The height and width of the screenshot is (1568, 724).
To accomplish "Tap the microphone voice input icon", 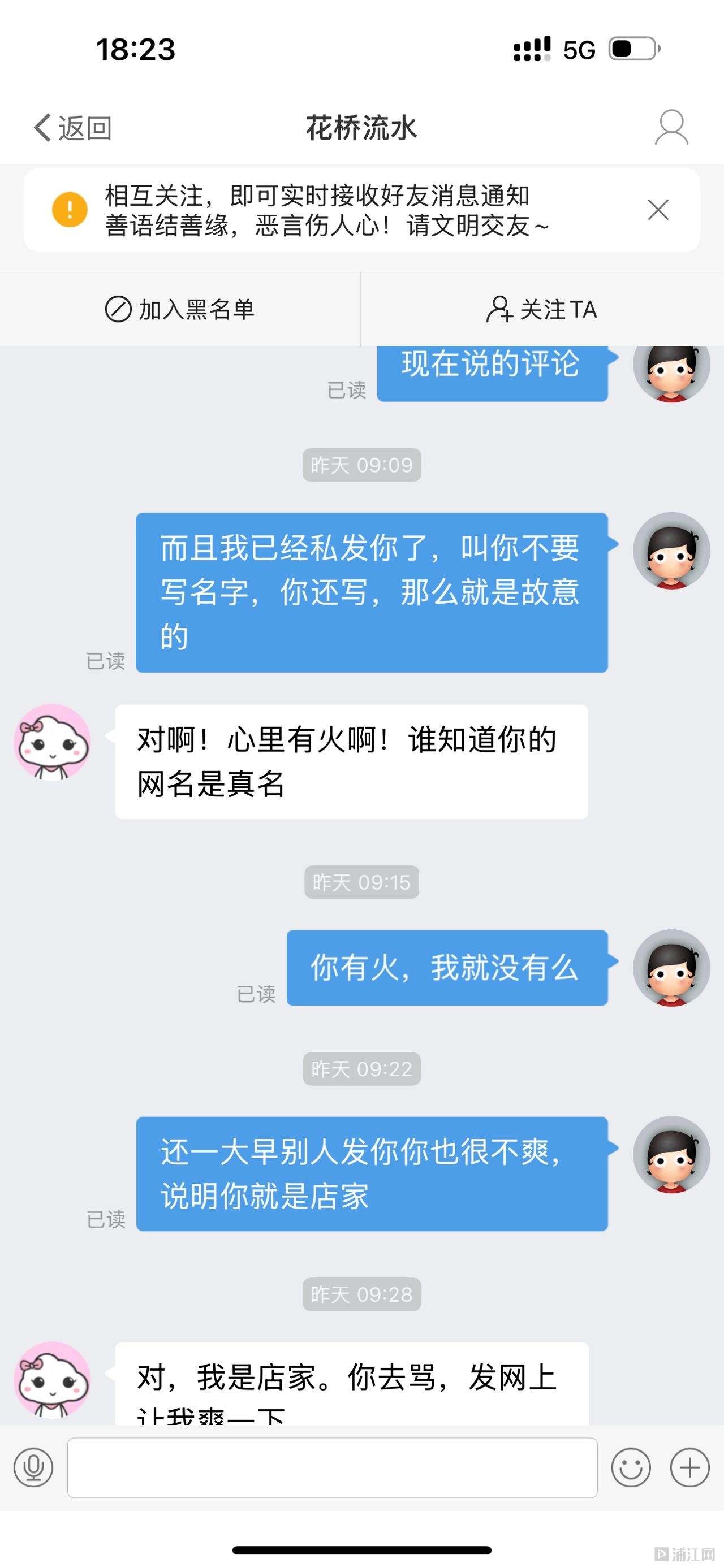I will point(33,1467).
